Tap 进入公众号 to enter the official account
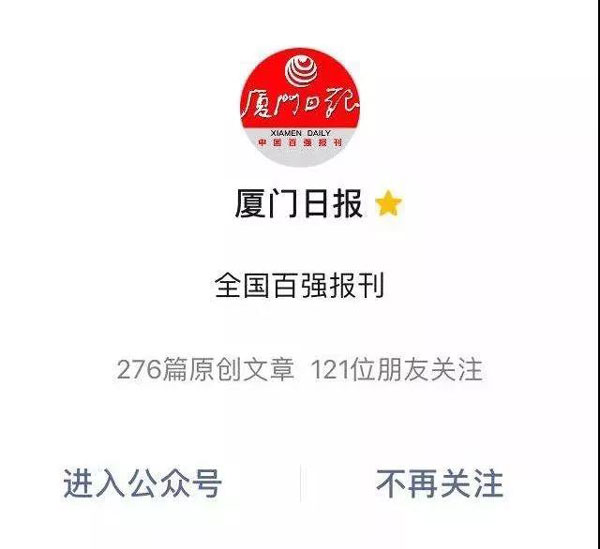The image size is (600, 549). (x=141, y=484)
